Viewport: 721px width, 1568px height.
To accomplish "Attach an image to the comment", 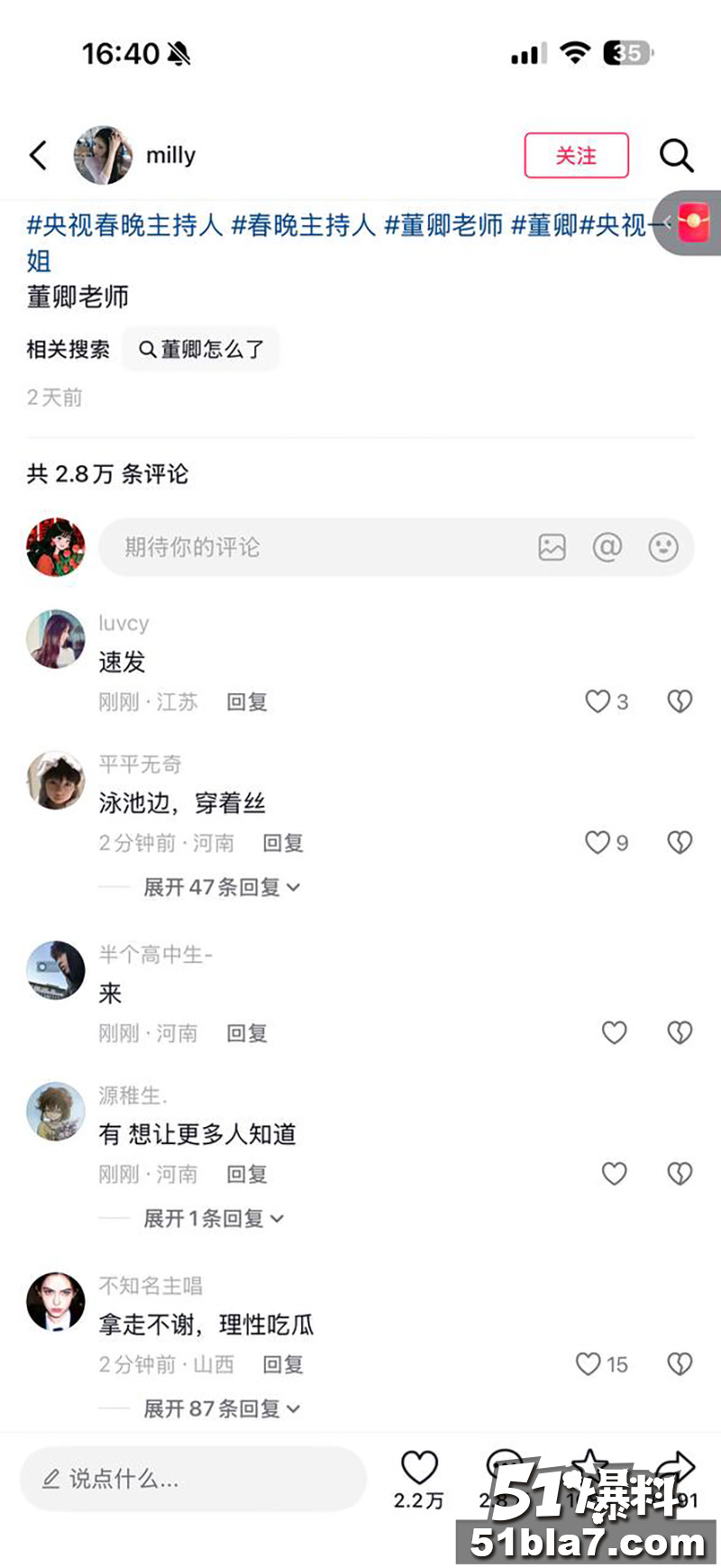I will pos(552,547).
